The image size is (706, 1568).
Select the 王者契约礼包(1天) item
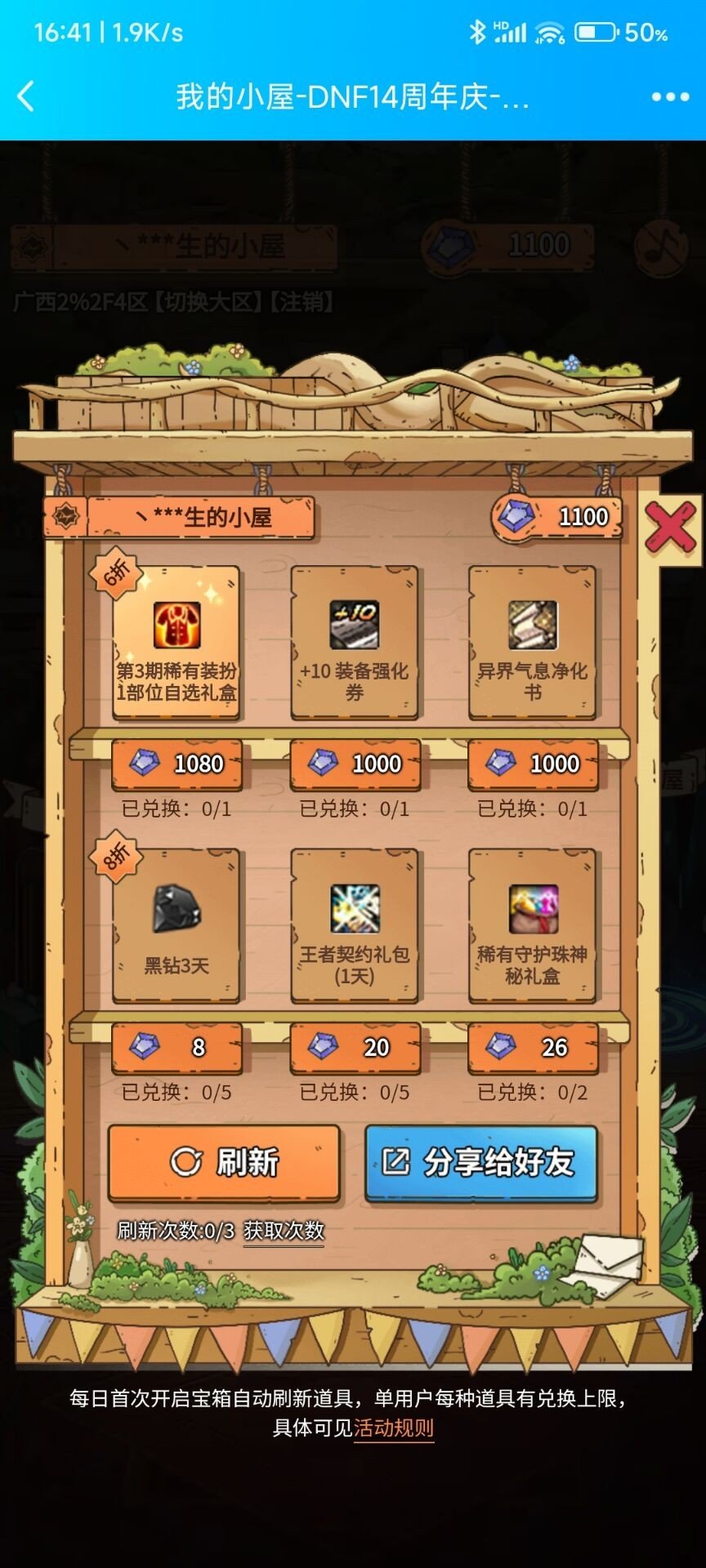coord(354,925)
